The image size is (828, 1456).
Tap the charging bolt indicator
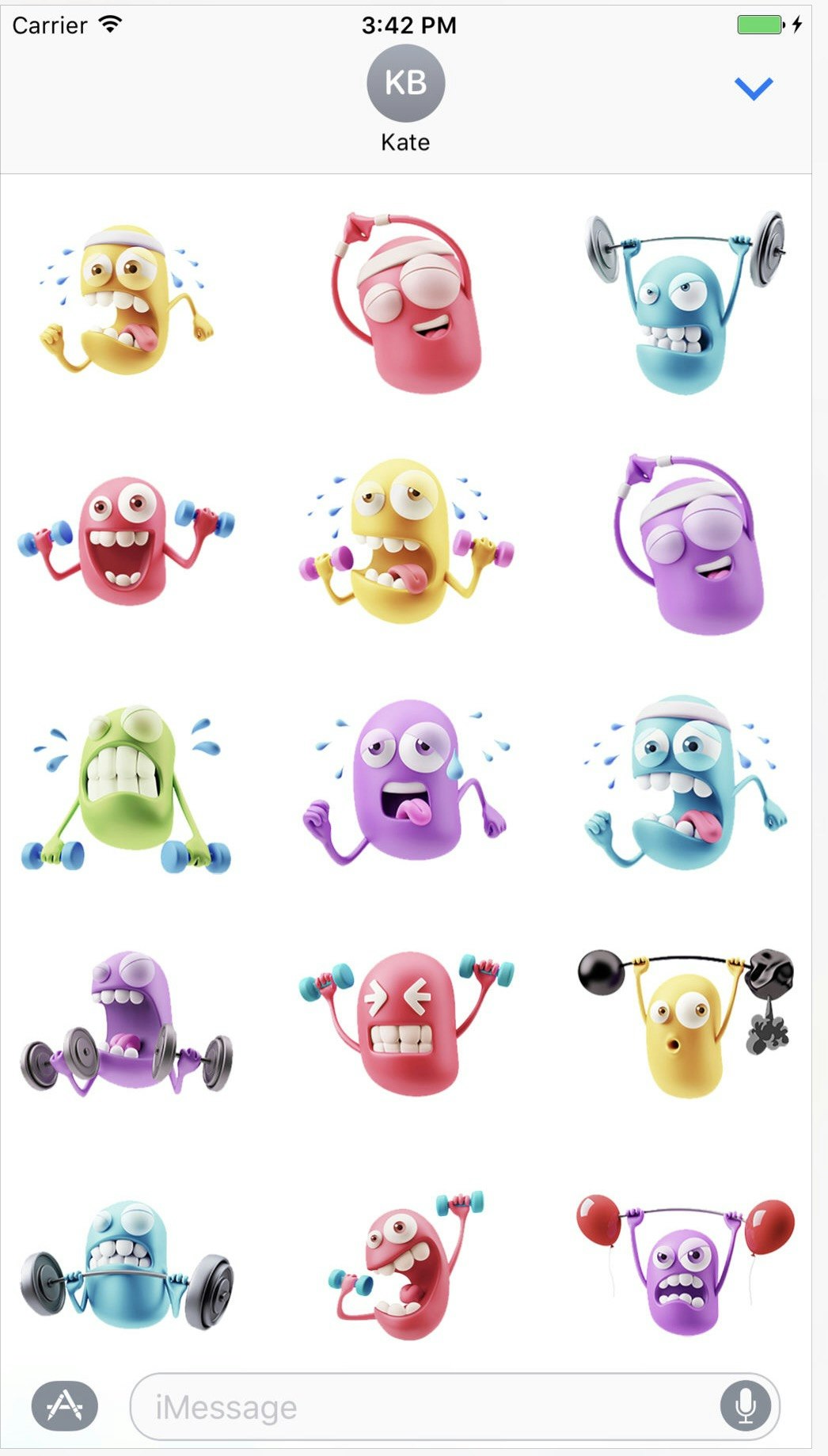(x=796, y=24)
